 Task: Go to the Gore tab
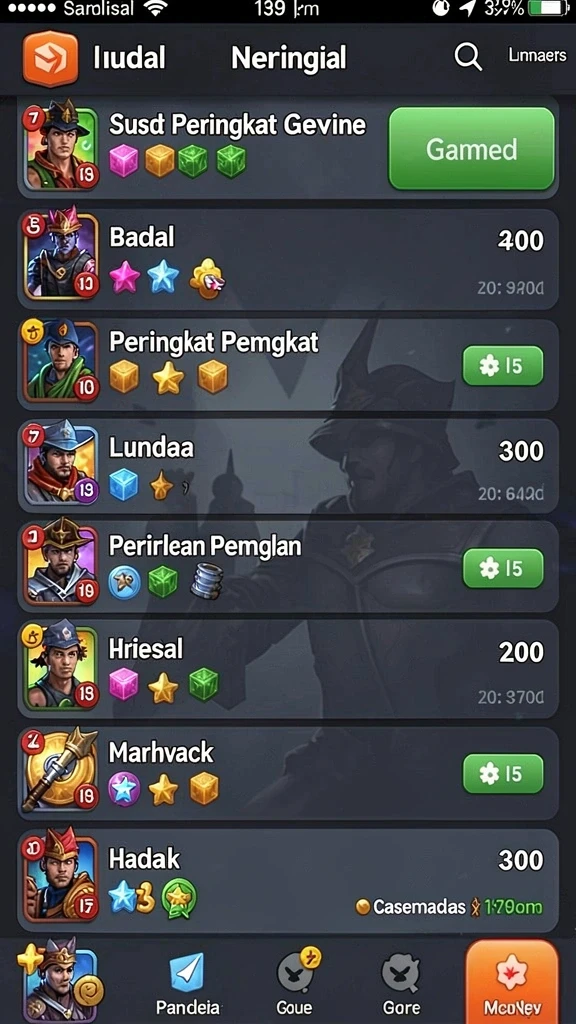tap(400, 982)
